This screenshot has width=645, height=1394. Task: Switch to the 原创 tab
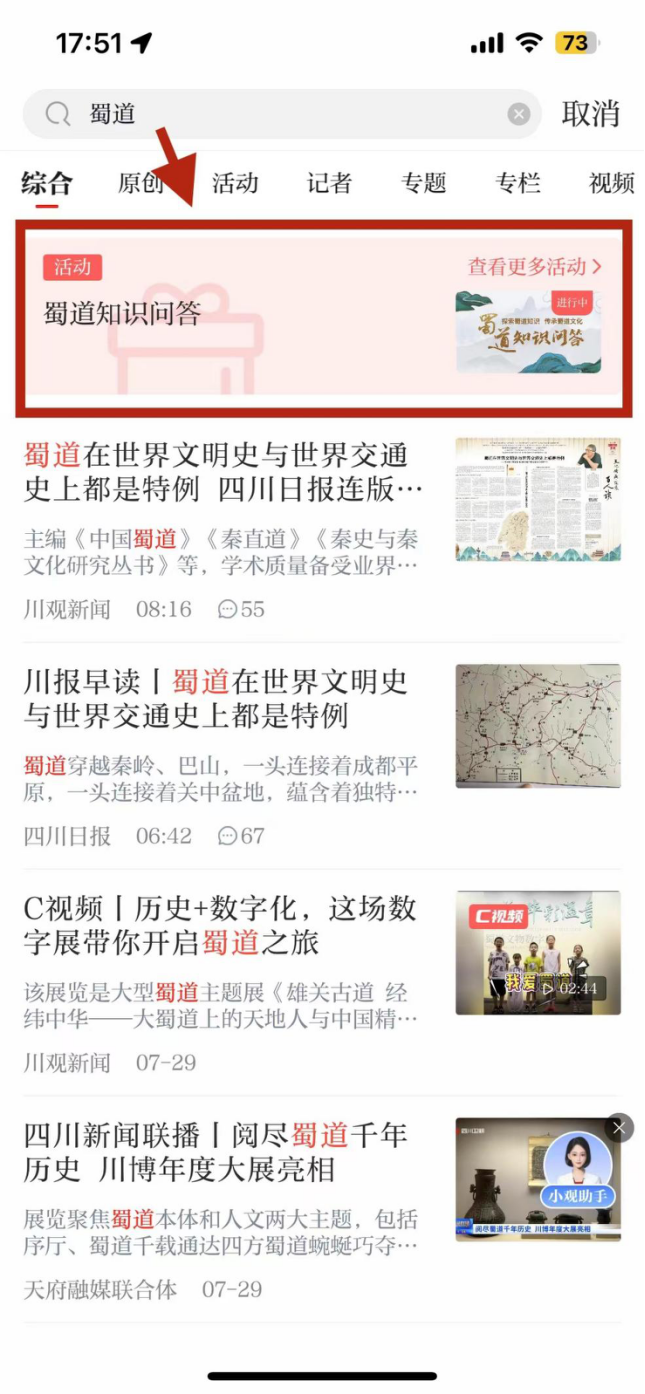click(x=141, y=183)
